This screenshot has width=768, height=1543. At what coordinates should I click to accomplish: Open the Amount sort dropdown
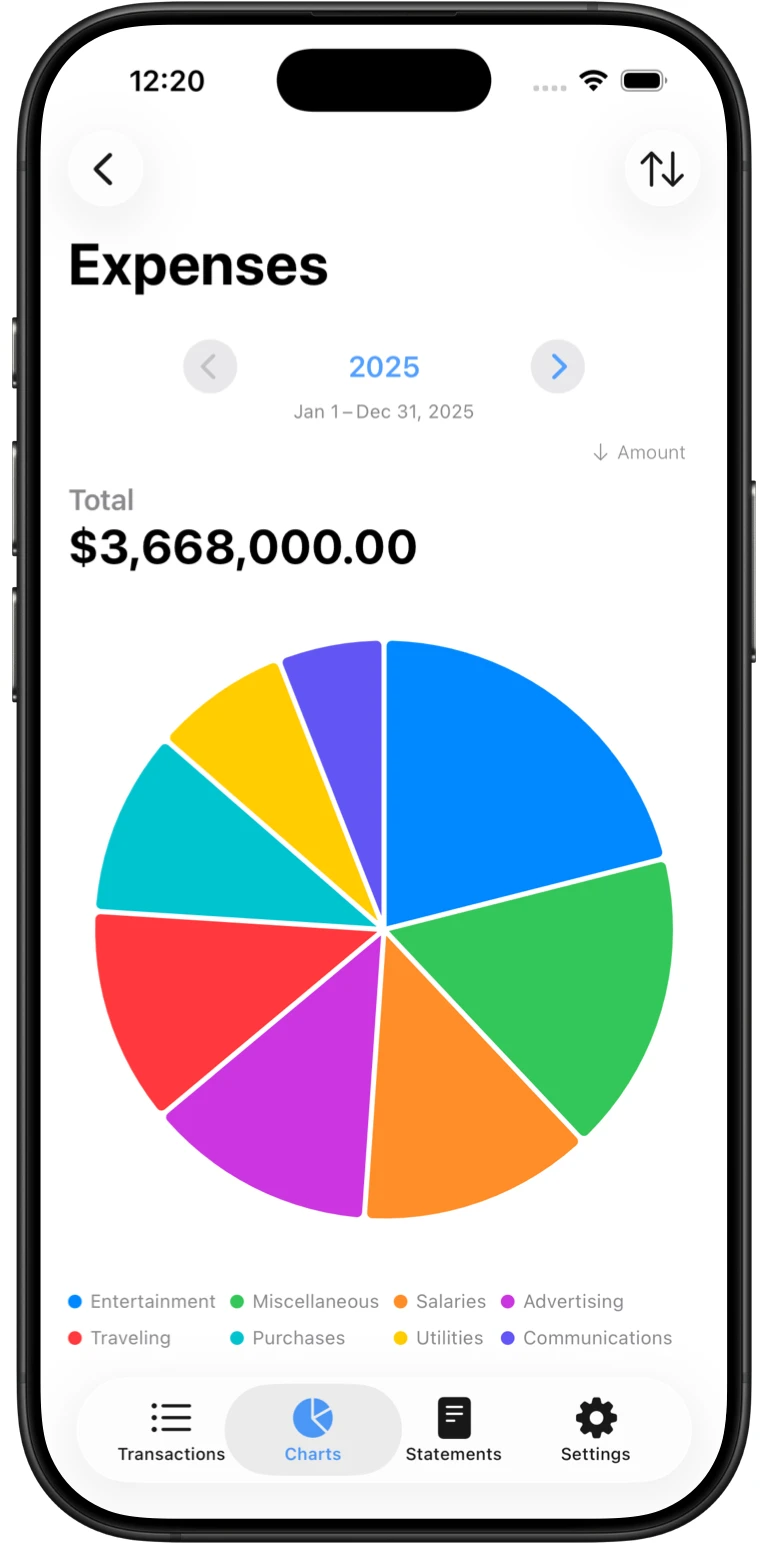pyautogui.click(x=638, y=452)
